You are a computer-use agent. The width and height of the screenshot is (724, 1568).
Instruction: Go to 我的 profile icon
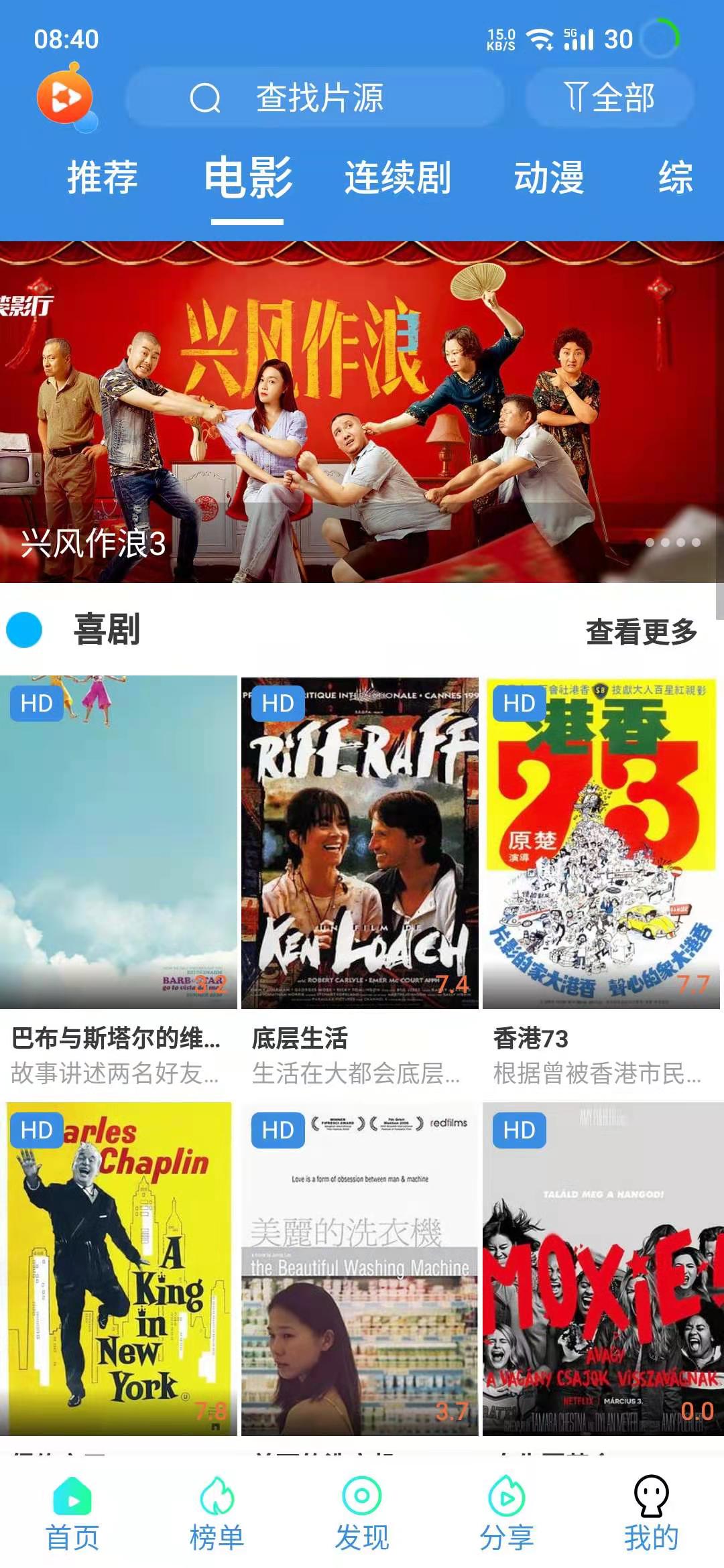click(x=649, y=1494)
